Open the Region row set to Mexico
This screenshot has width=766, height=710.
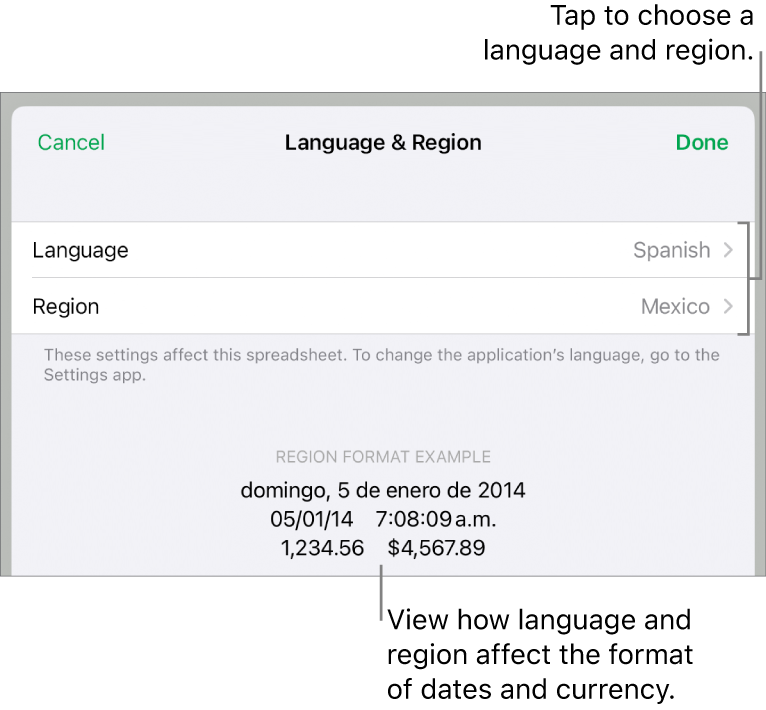pyautogui.click(x=382, y=306)
